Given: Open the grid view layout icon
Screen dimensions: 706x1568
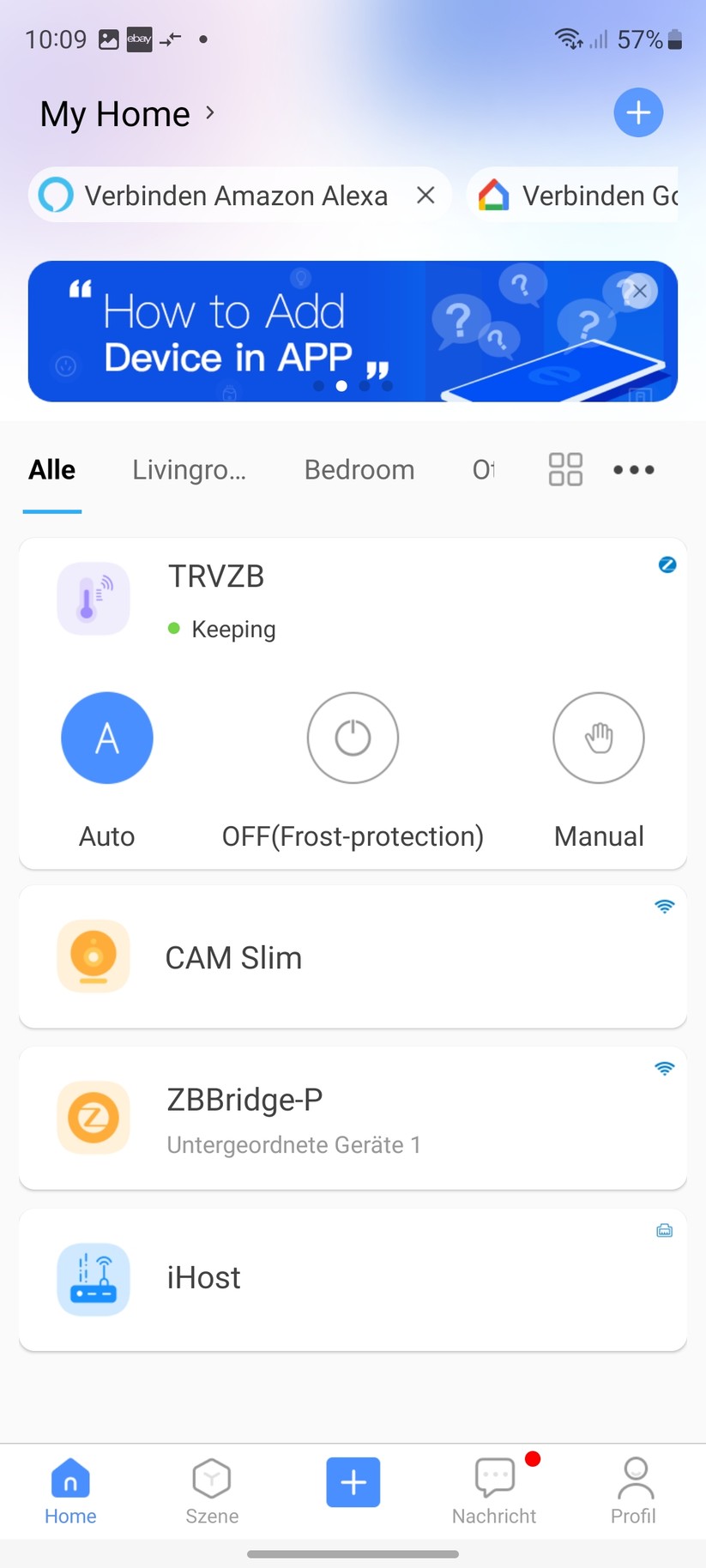Looking at the screenshot, I should click(564, 469).
